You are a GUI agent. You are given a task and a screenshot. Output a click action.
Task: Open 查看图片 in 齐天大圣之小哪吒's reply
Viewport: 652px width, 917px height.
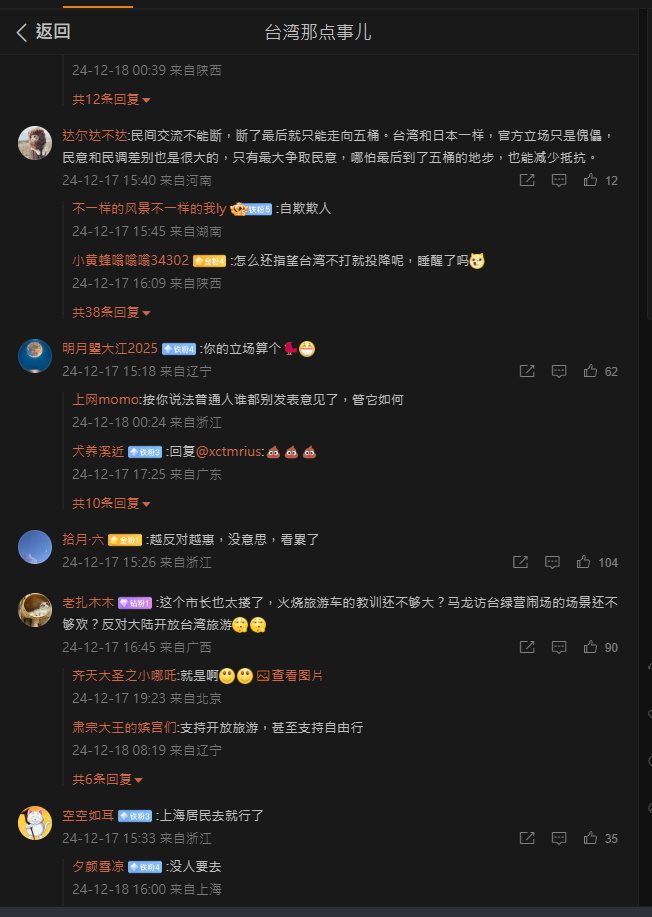(290, 676)
